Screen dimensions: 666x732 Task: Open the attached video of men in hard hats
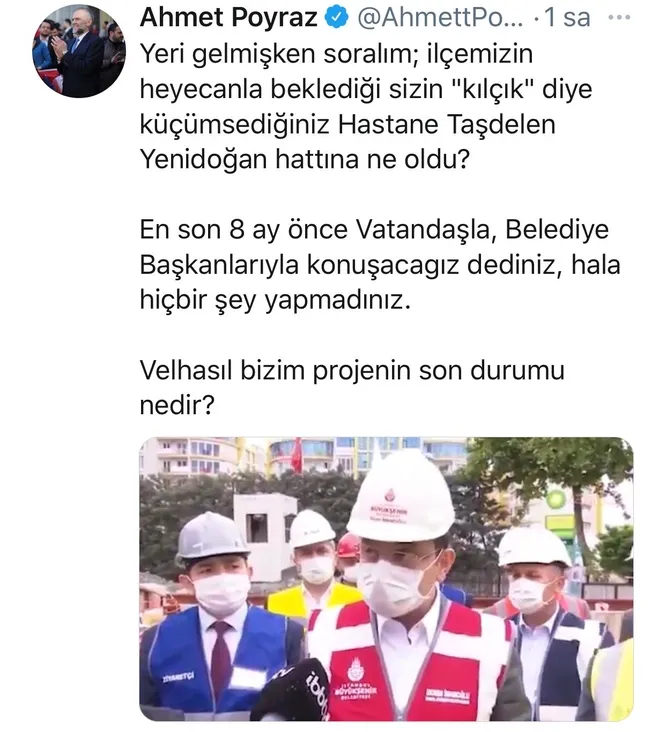pos(385,578)
